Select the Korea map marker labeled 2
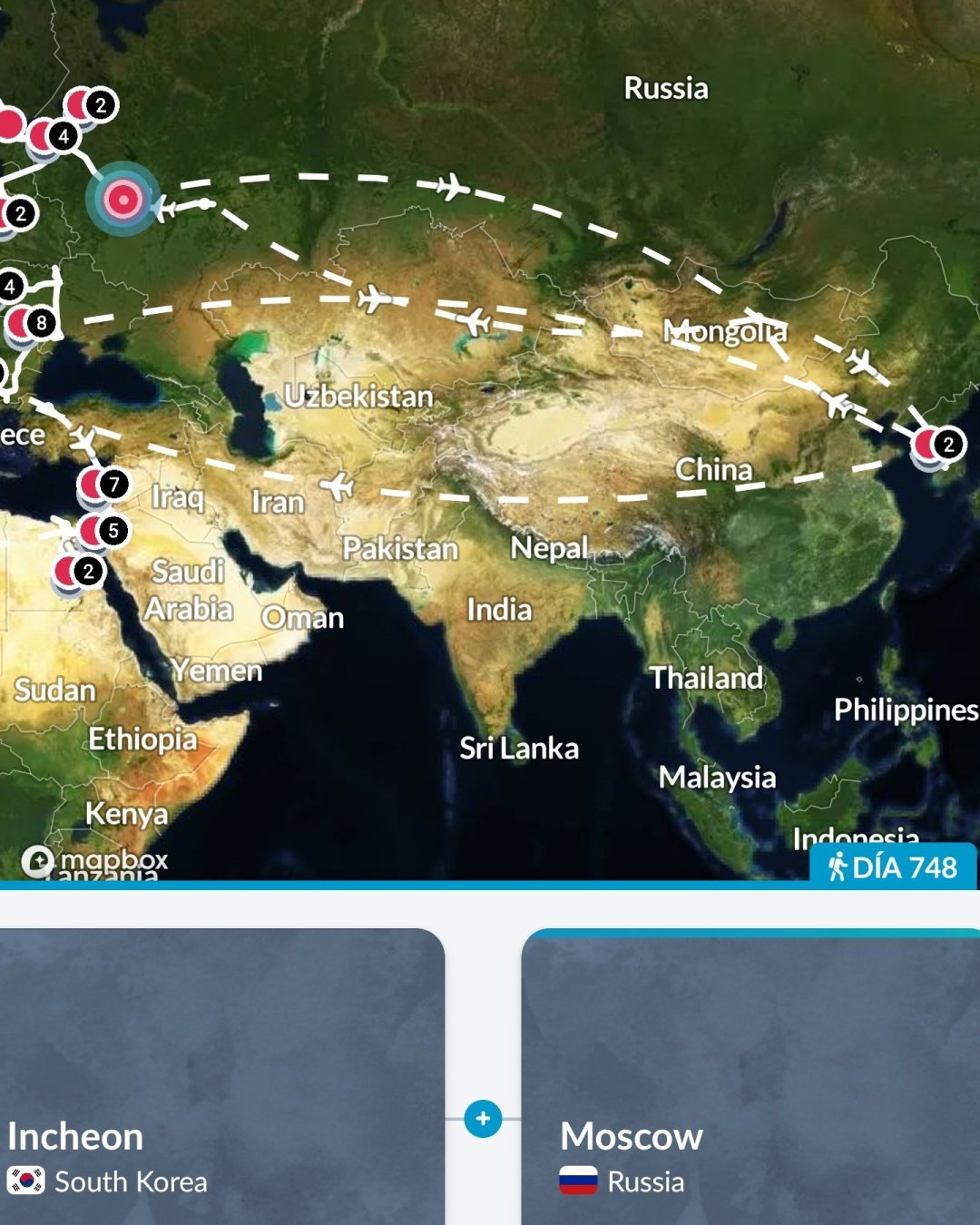Viewport: 980px width, 1225px height. pyautogui.click(x=939, y=445)
